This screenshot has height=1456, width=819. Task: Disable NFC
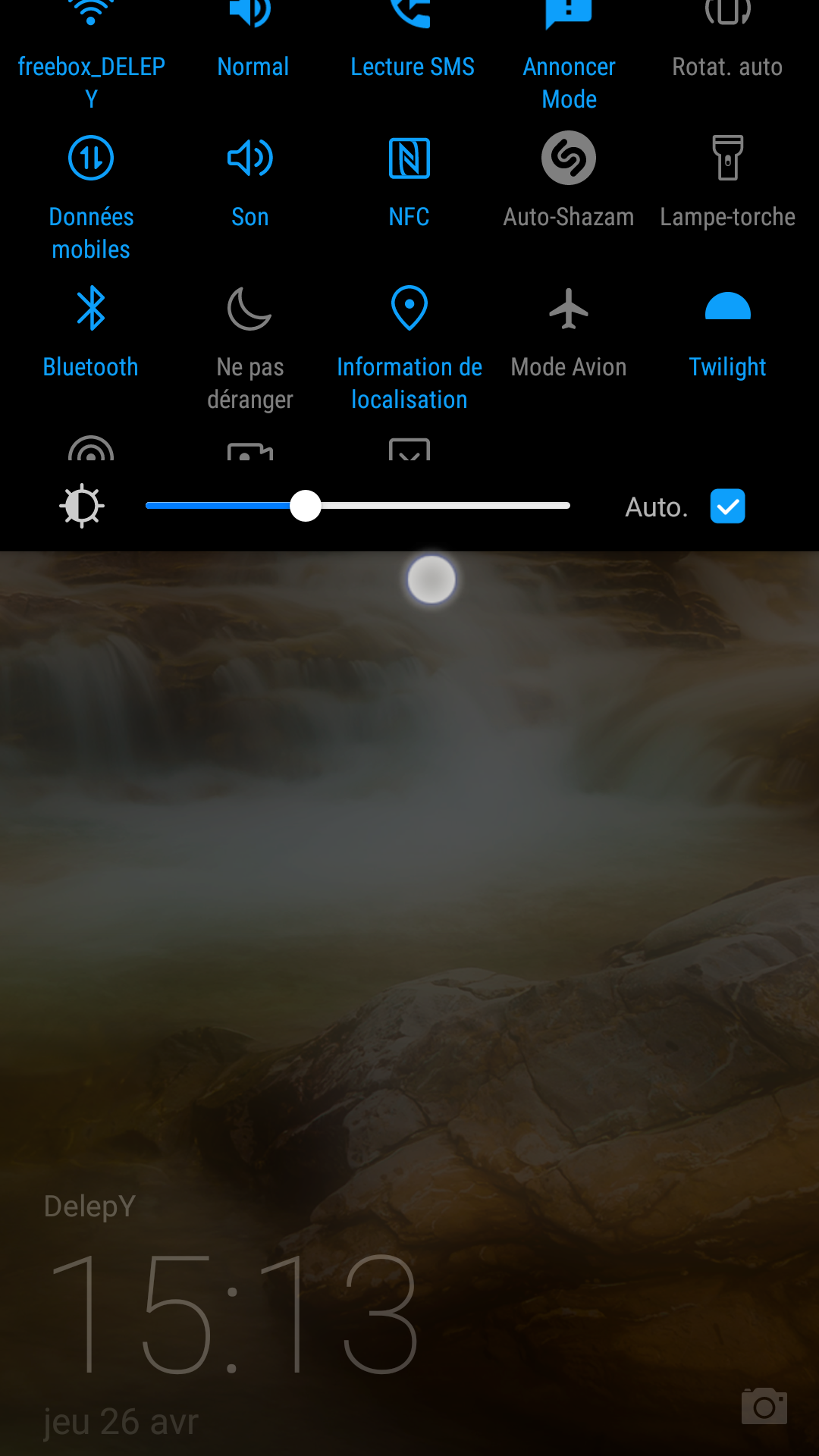409,159
